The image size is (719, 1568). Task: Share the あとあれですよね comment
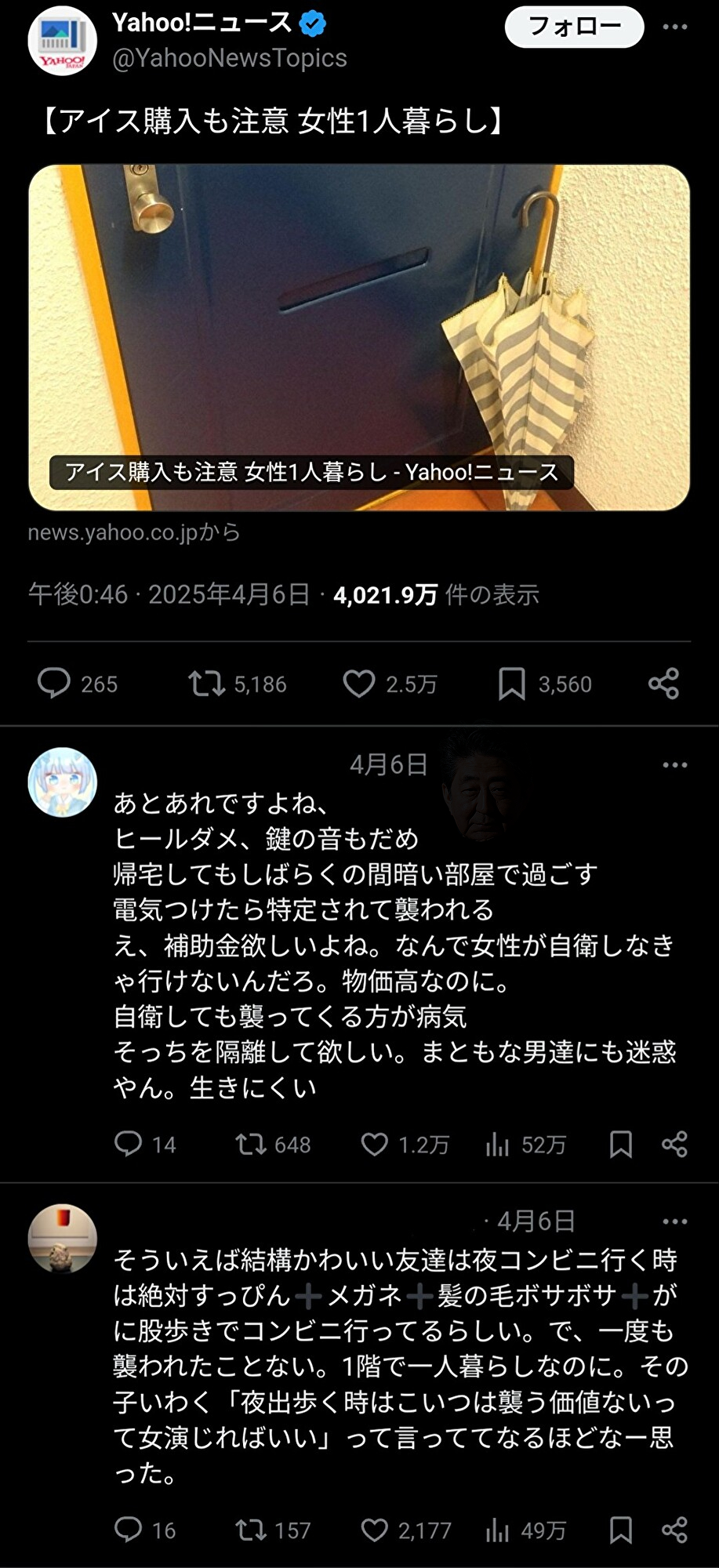click(674, 1145)
